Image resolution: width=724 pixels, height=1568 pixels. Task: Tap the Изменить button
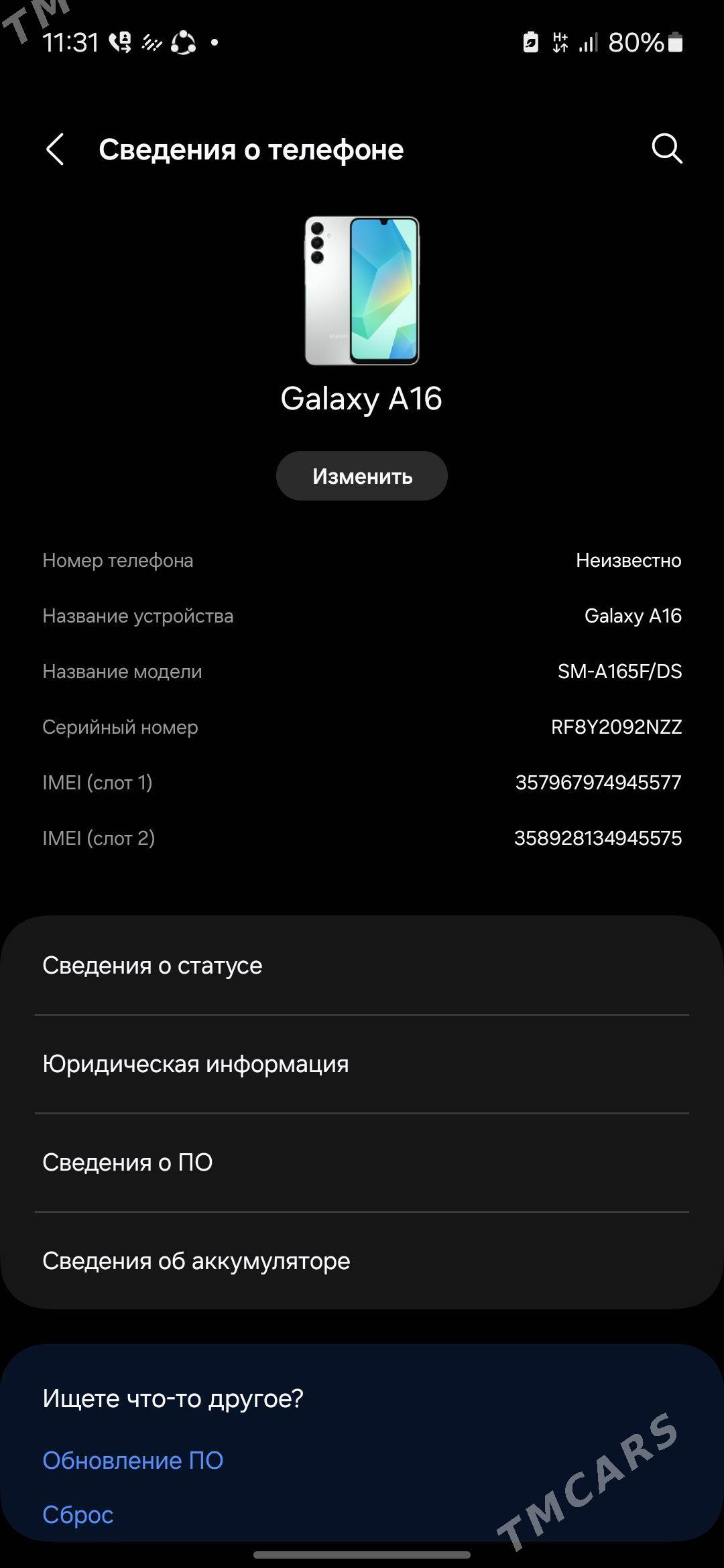click(x=362, y=476)
